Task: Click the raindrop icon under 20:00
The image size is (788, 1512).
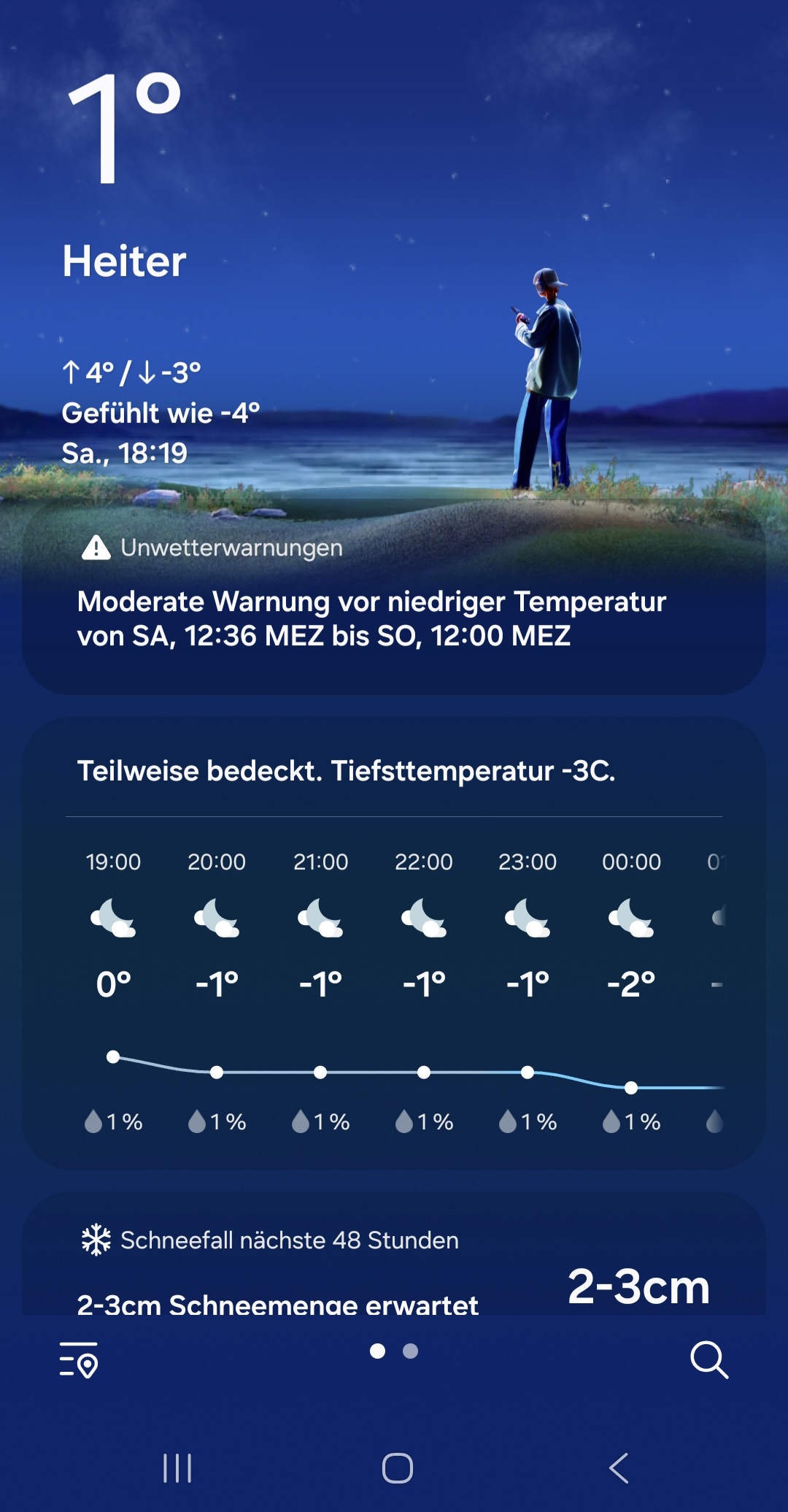Action: 196,1122
